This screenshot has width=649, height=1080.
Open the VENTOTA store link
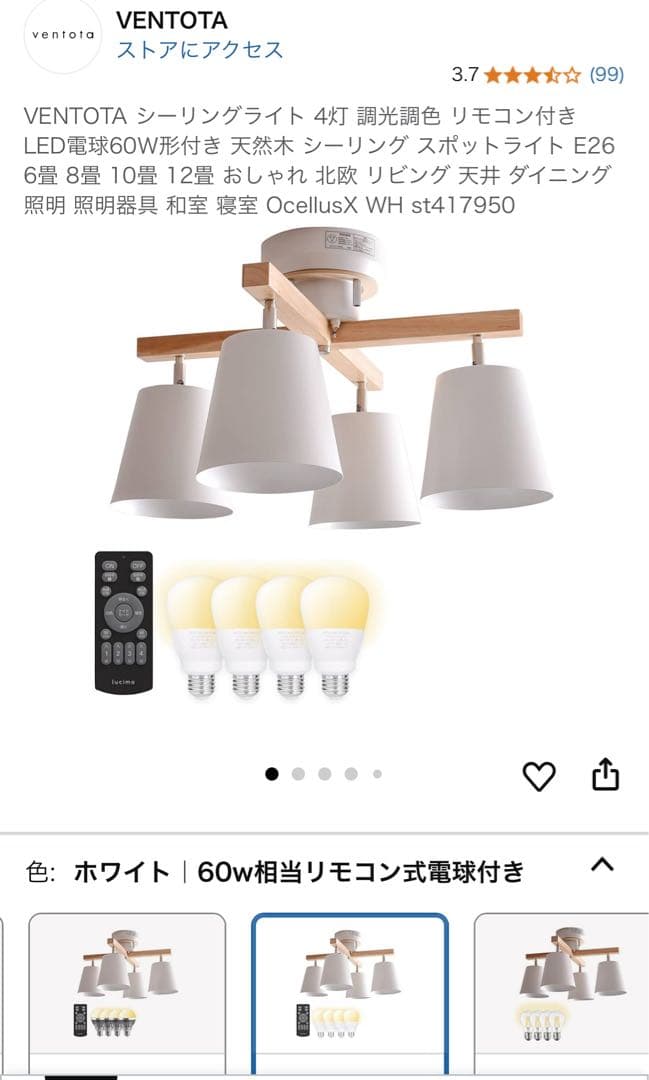[x=200, y=50]
